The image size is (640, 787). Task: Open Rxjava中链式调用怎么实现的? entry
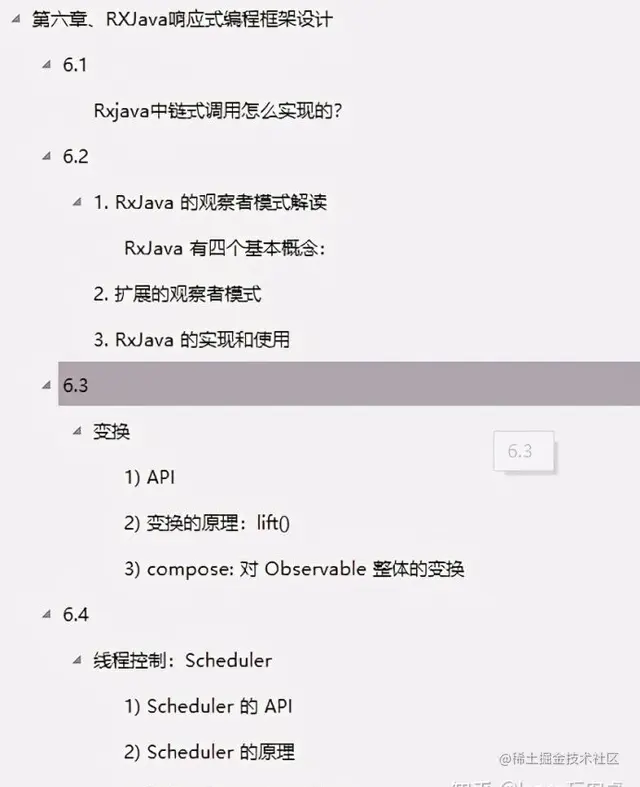coord(218,110)
